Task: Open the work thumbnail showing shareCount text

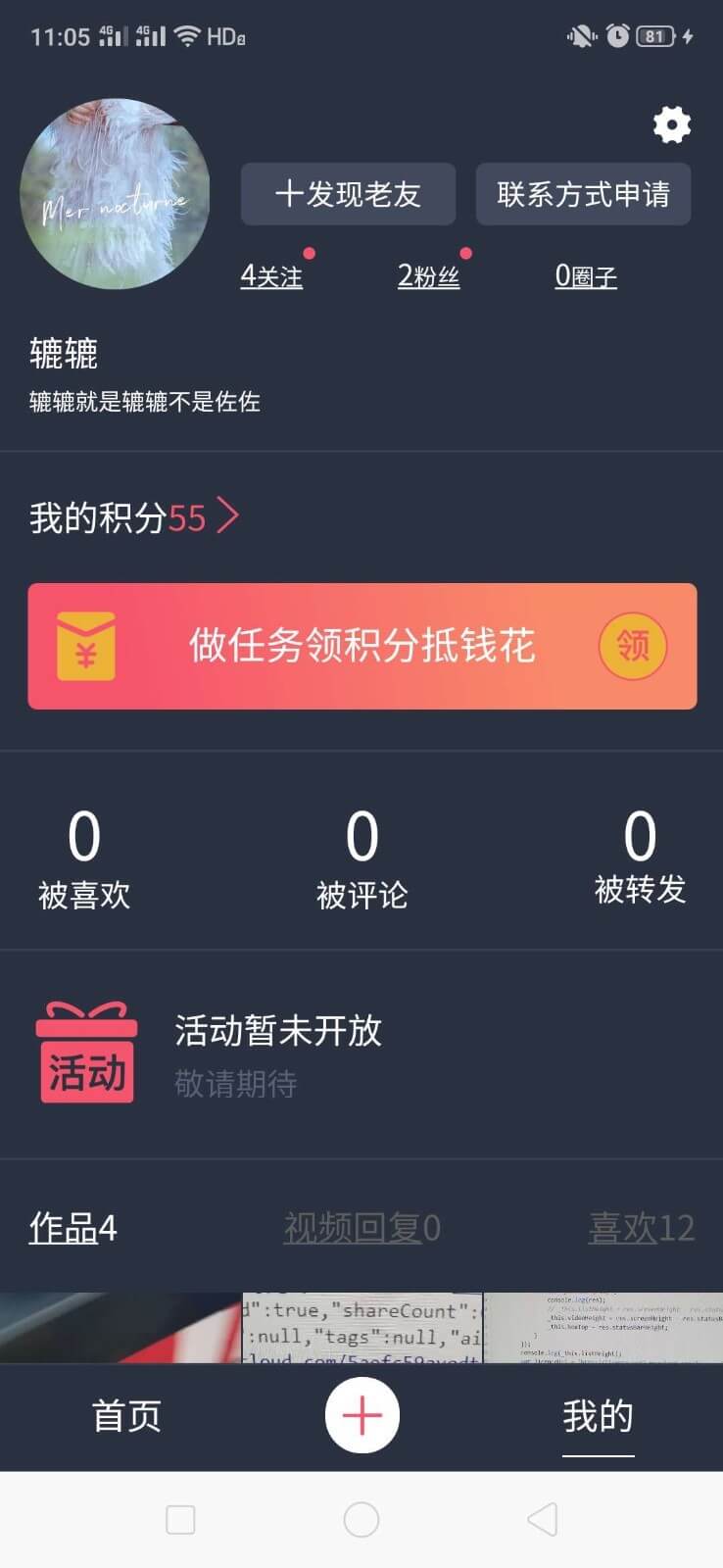Action: coord(362,1327)
